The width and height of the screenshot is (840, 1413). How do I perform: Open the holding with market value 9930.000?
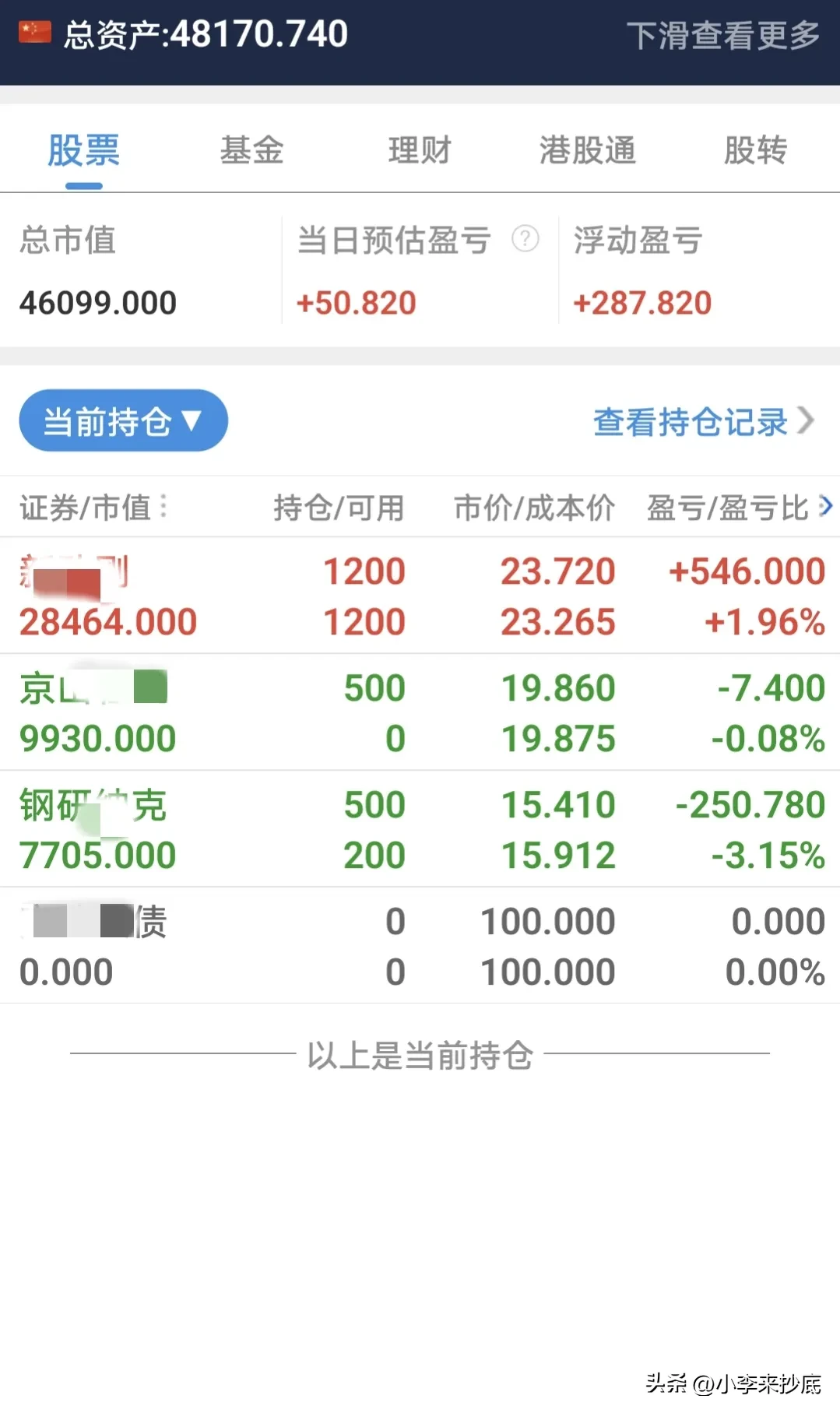tap(420, 712)
